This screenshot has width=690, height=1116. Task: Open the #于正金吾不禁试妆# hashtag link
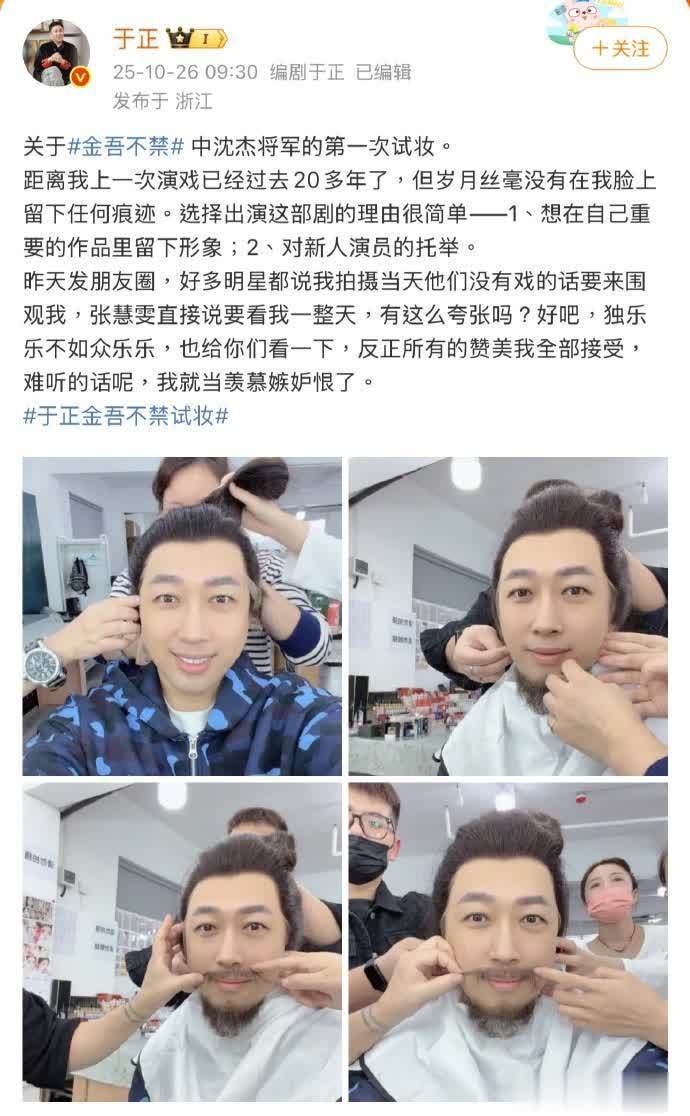pyautogui.click(x=126, y=417)
